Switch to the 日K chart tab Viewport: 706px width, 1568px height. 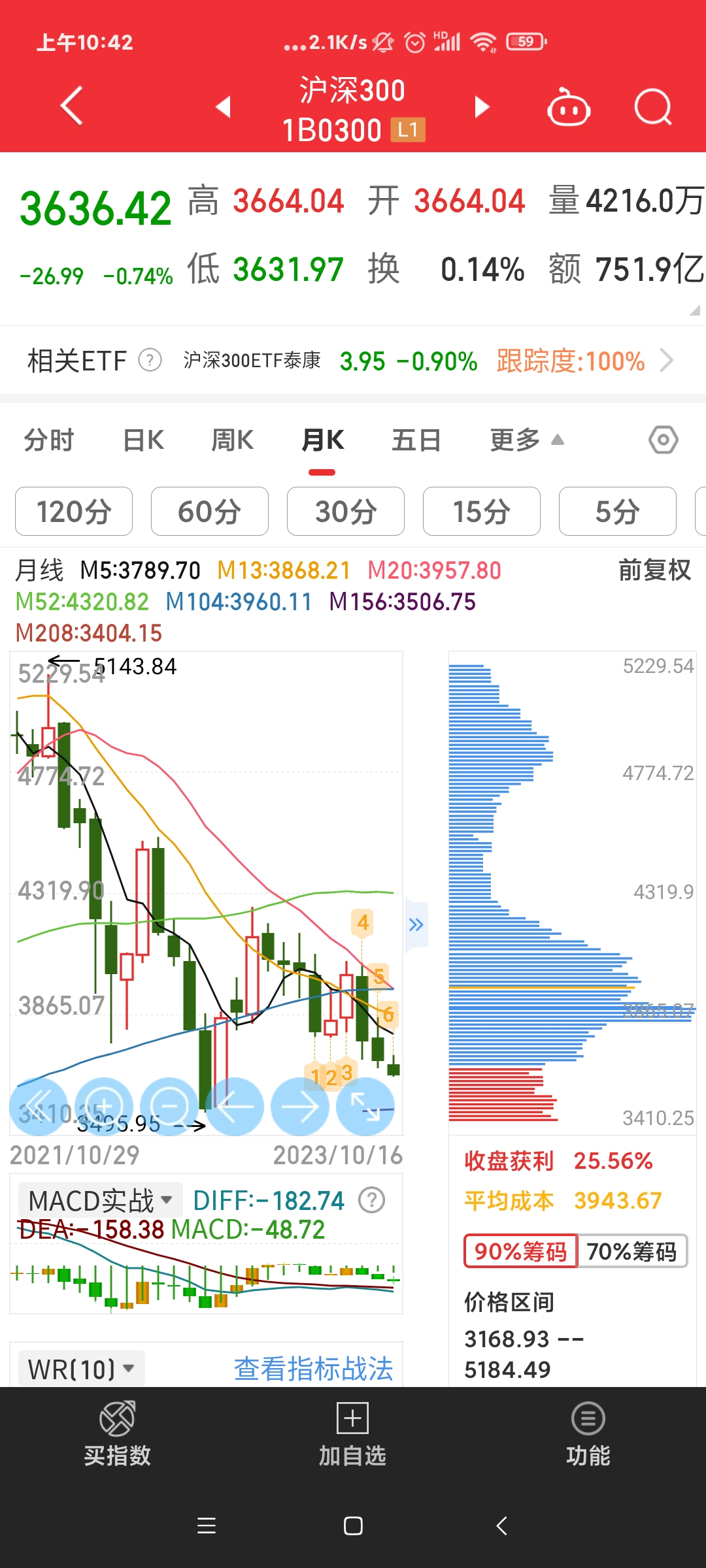[144, 440]
